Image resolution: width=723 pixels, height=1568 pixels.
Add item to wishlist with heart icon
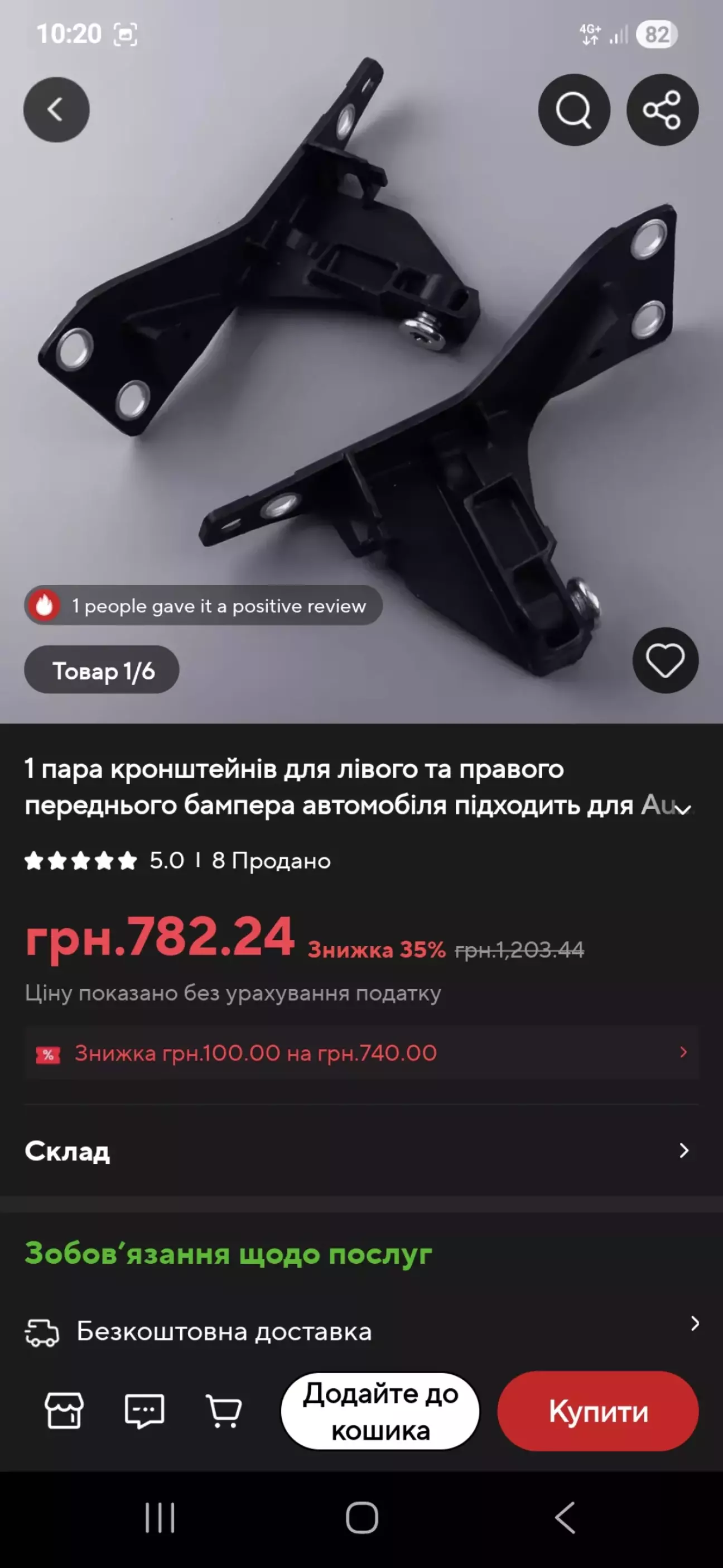pyautogui.click(x=664, y=660)
